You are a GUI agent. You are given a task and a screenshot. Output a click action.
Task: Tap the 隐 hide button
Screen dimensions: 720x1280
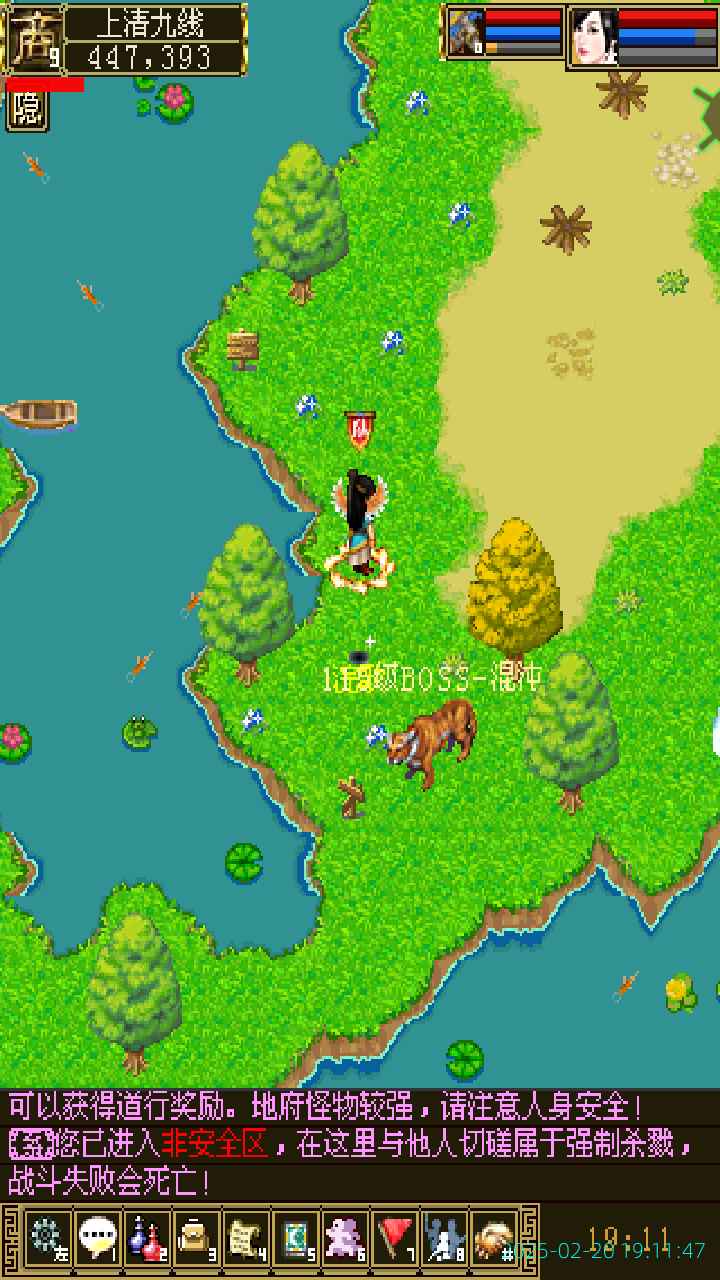27,109
